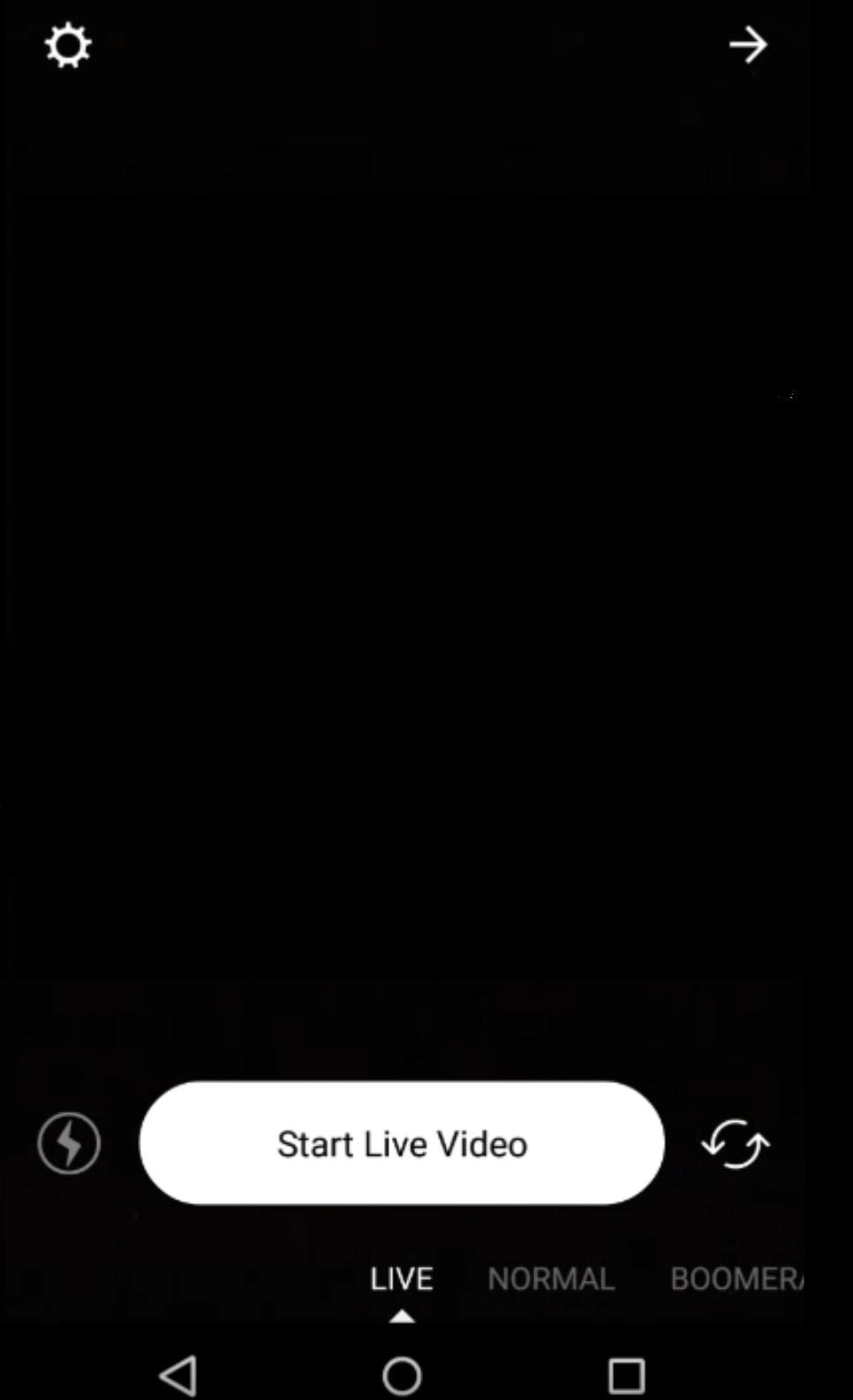Tap the forward arrow at top right
The height and width of the screenshot is (1400, 853).
(748, 45)
